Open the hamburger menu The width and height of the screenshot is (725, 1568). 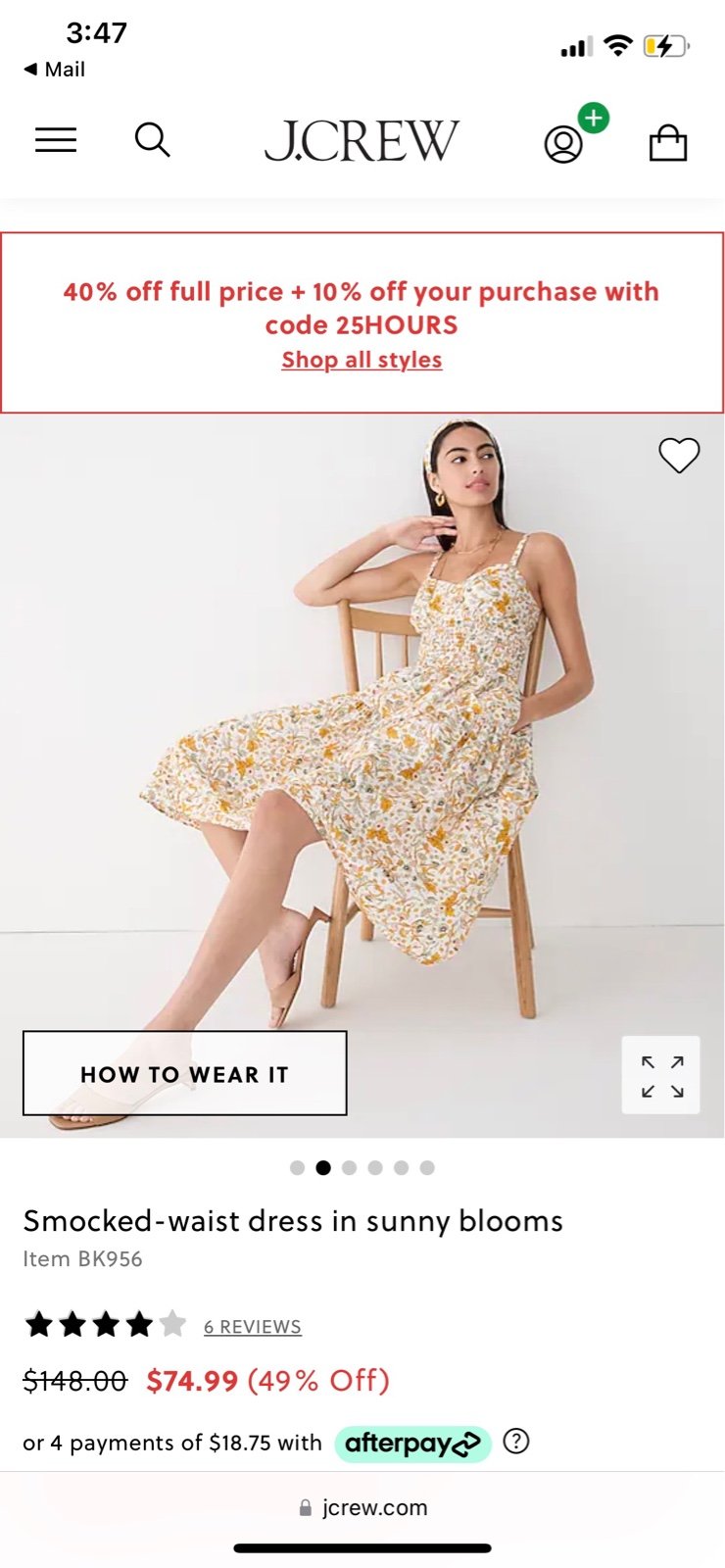[x=56, y=140]
